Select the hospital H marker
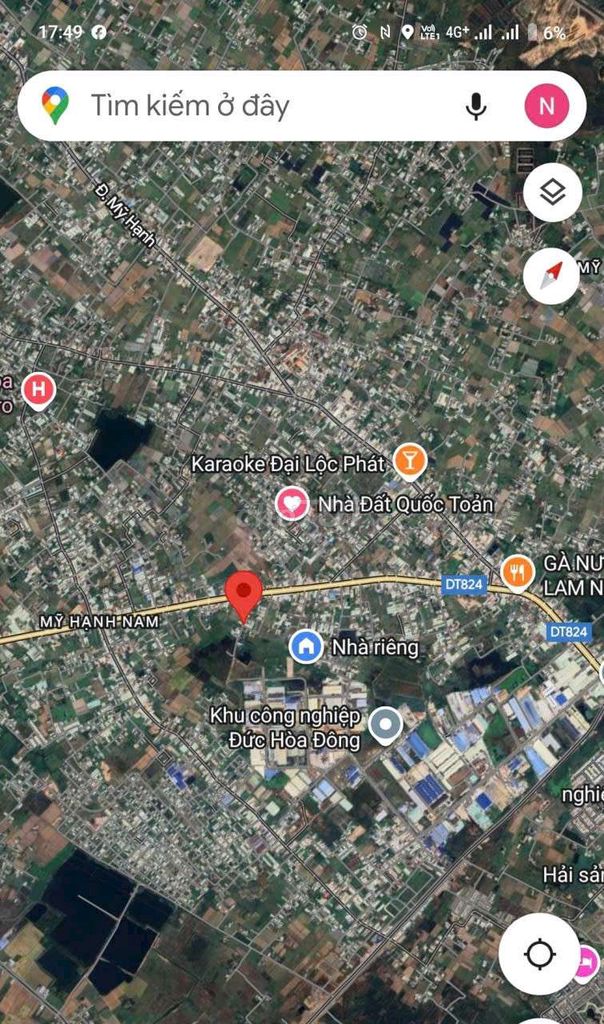The height and width of the screenshot is (1024, 604). pos(39,391)
